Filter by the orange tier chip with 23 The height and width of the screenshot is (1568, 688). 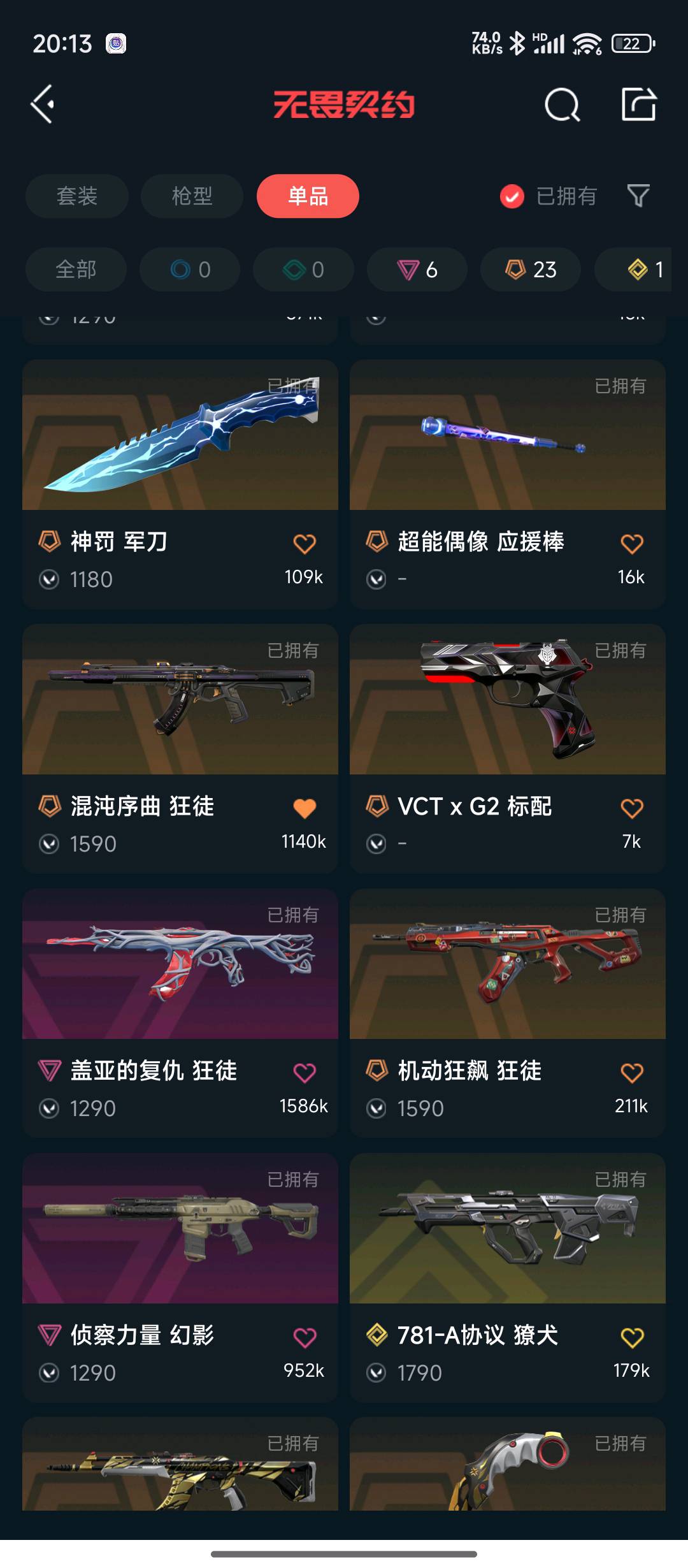pos(531,270)
